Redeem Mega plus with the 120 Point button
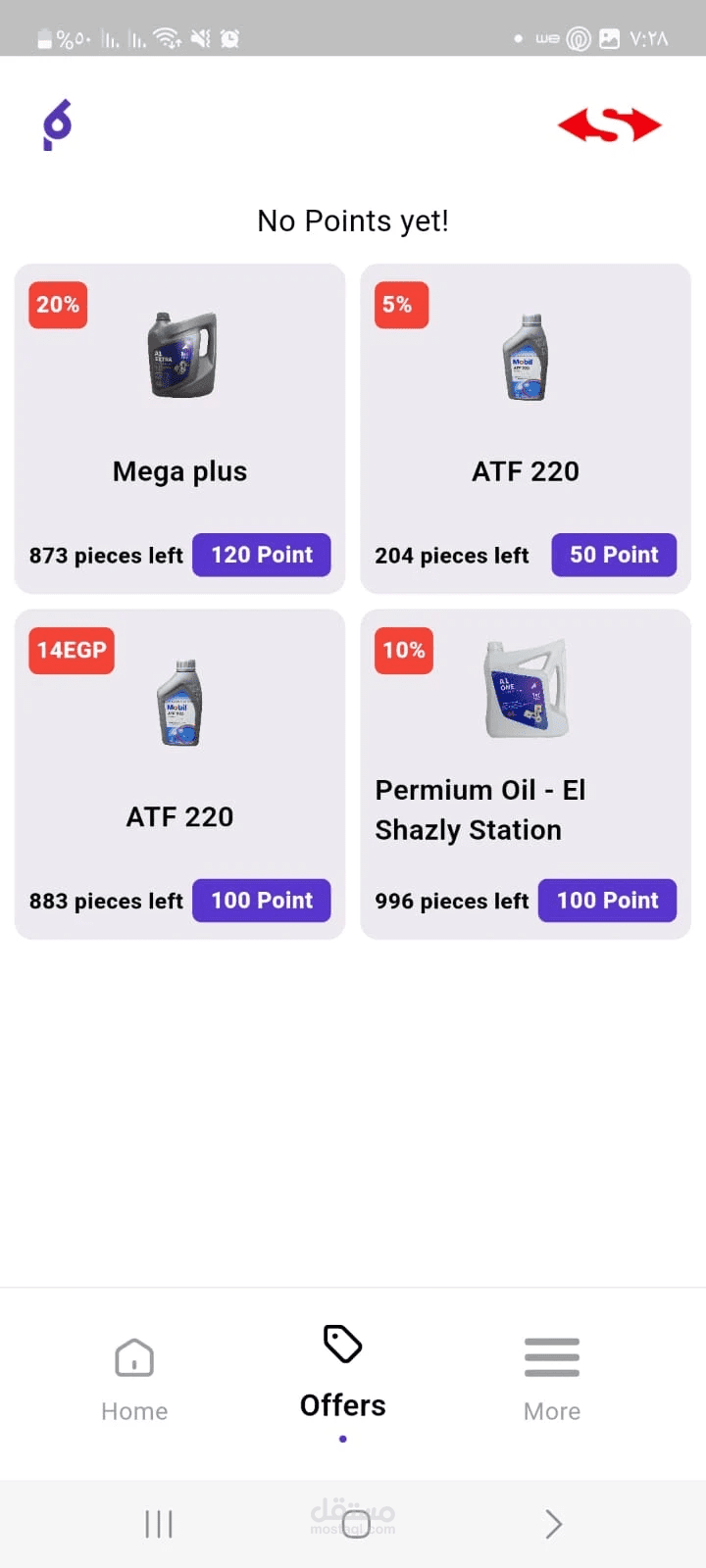This screenshot has height=1568, width=706. [262, 555]
